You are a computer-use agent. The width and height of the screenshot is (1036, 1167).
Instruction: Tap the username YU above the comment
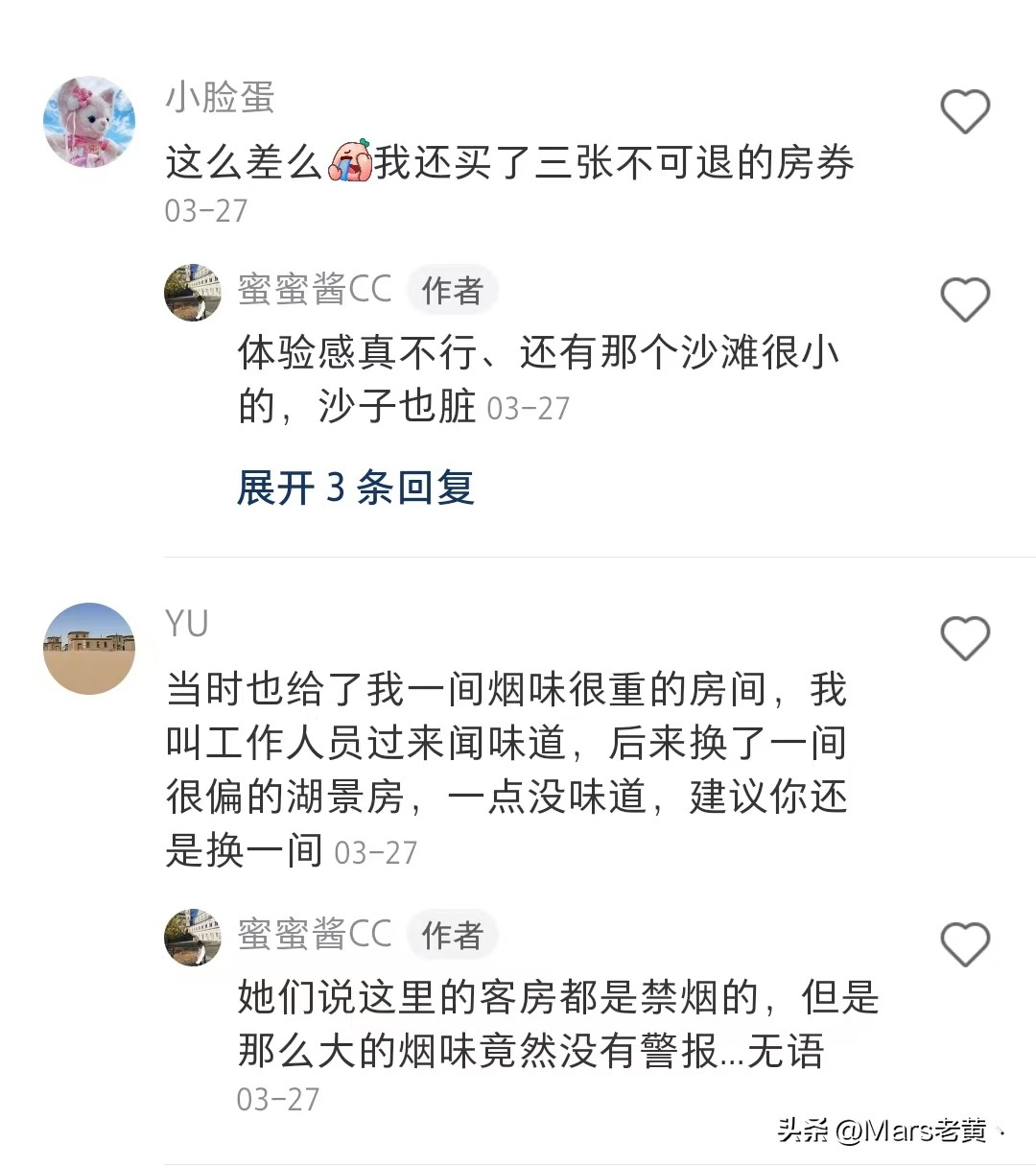click(x=188, y=623)
